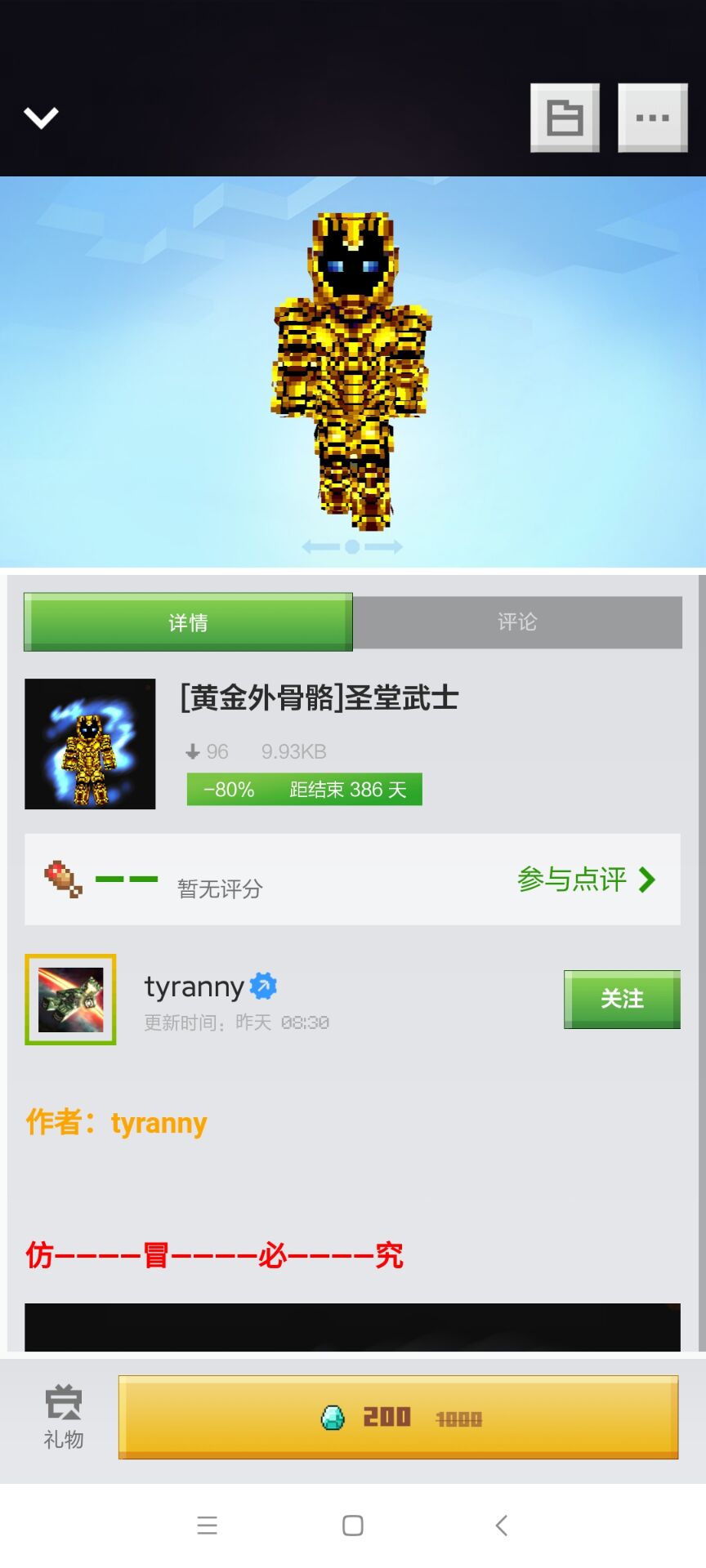Switch to the 评论 tab
This screenshot has width=706, height=1568.
[517, 622]
